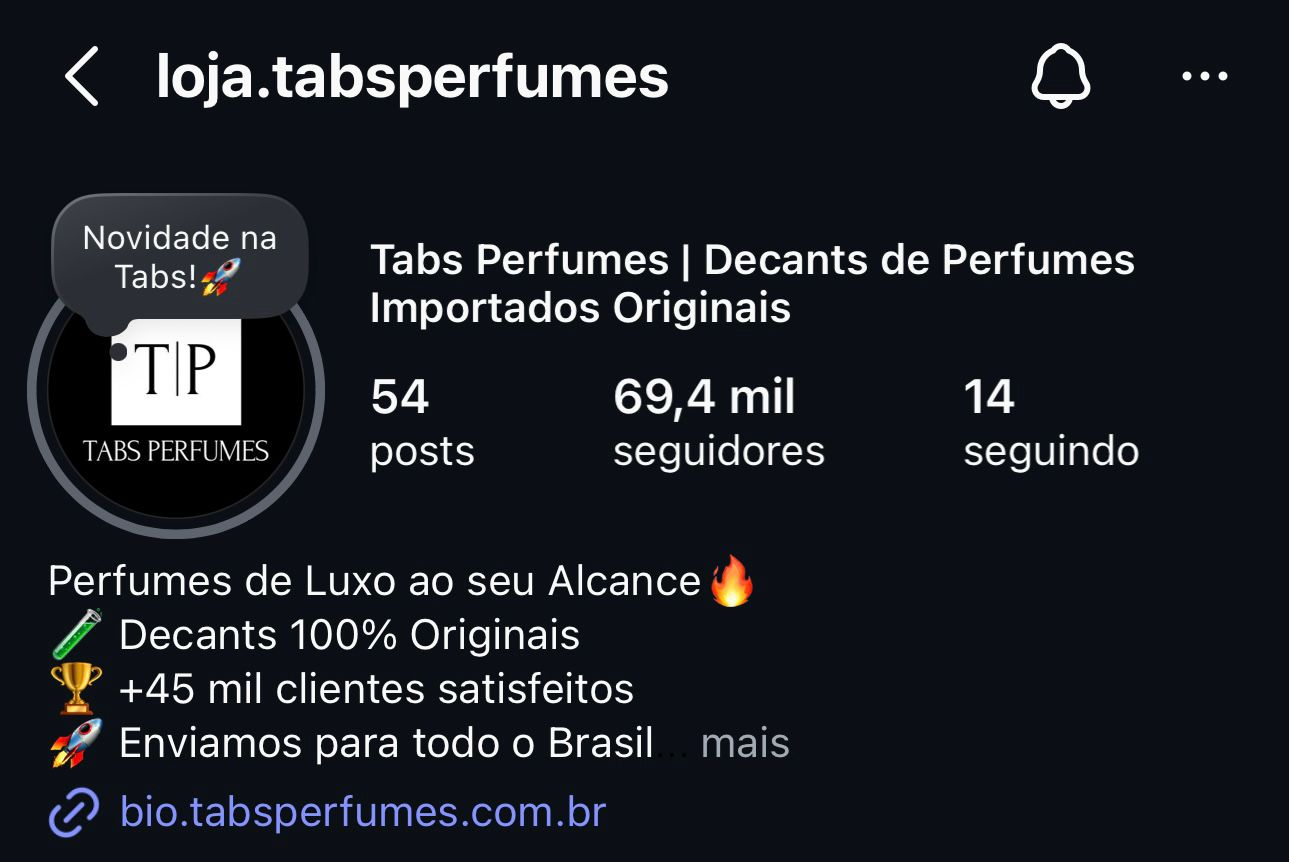The image size is (1289, 862).
Task: Open the 14 seguindo list
Action: (1050, 423)
